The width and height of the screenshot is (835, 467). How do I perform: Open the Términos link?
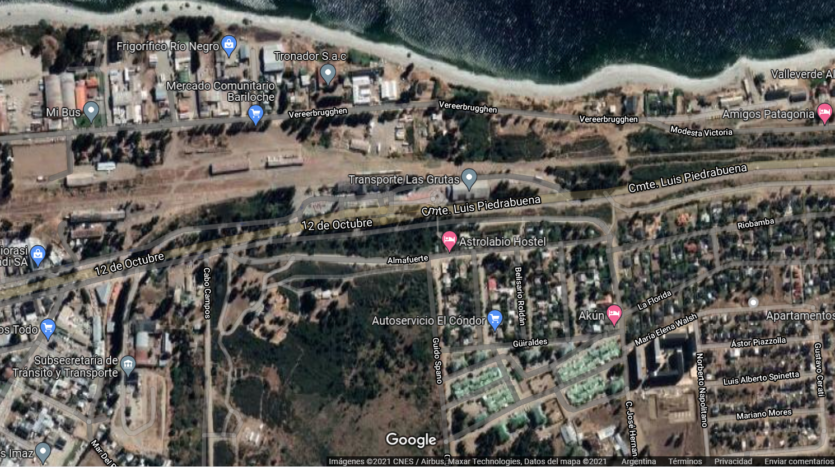[685, 461]
